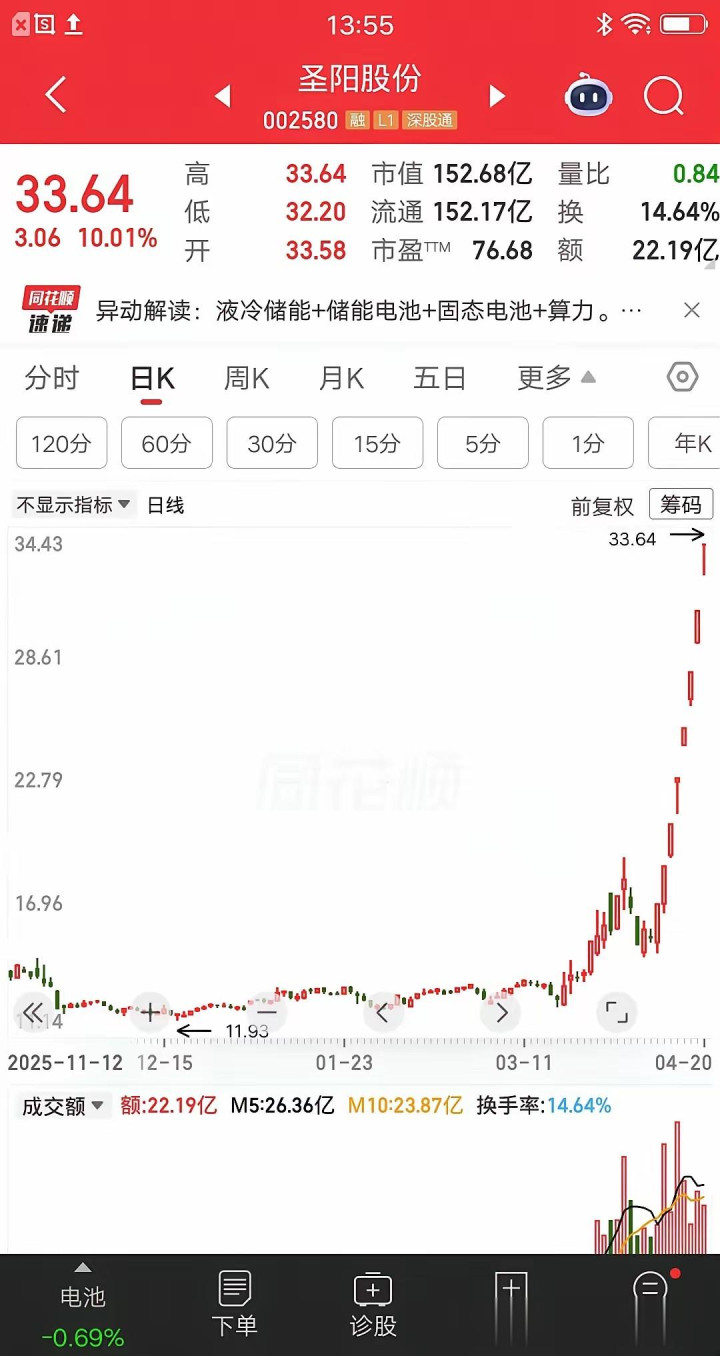Open the AI robot assistant
Screen dimensions: 720x1356
(x=588, y=97)
